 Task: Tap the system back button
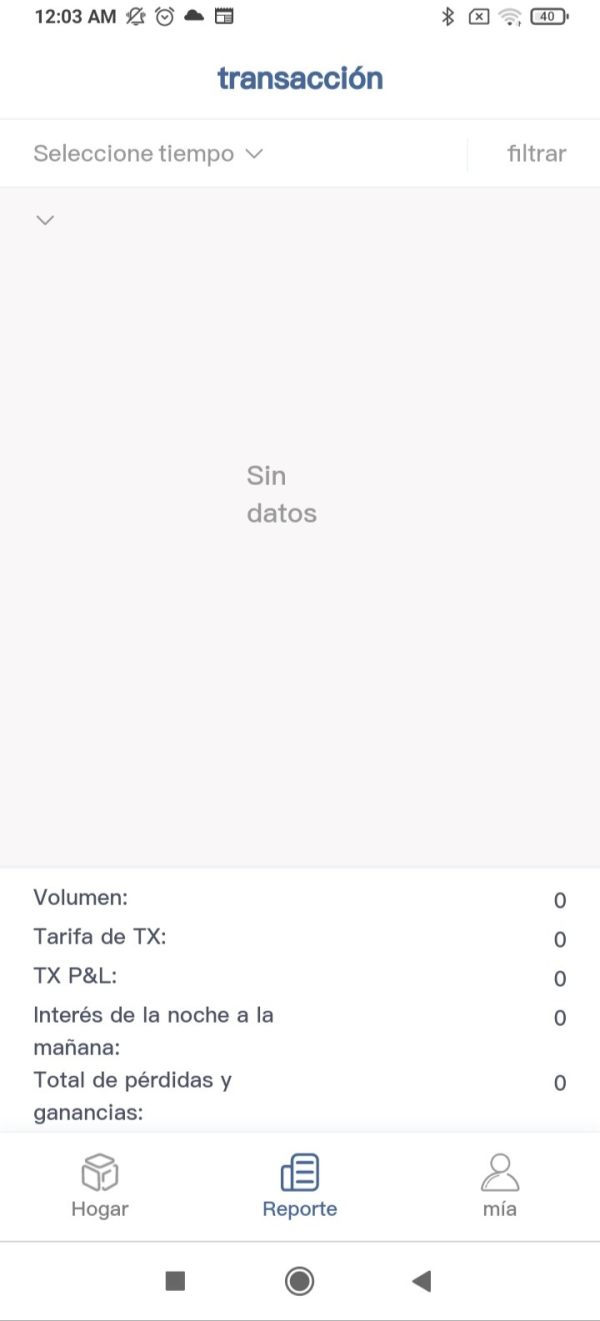point(422,1281)
